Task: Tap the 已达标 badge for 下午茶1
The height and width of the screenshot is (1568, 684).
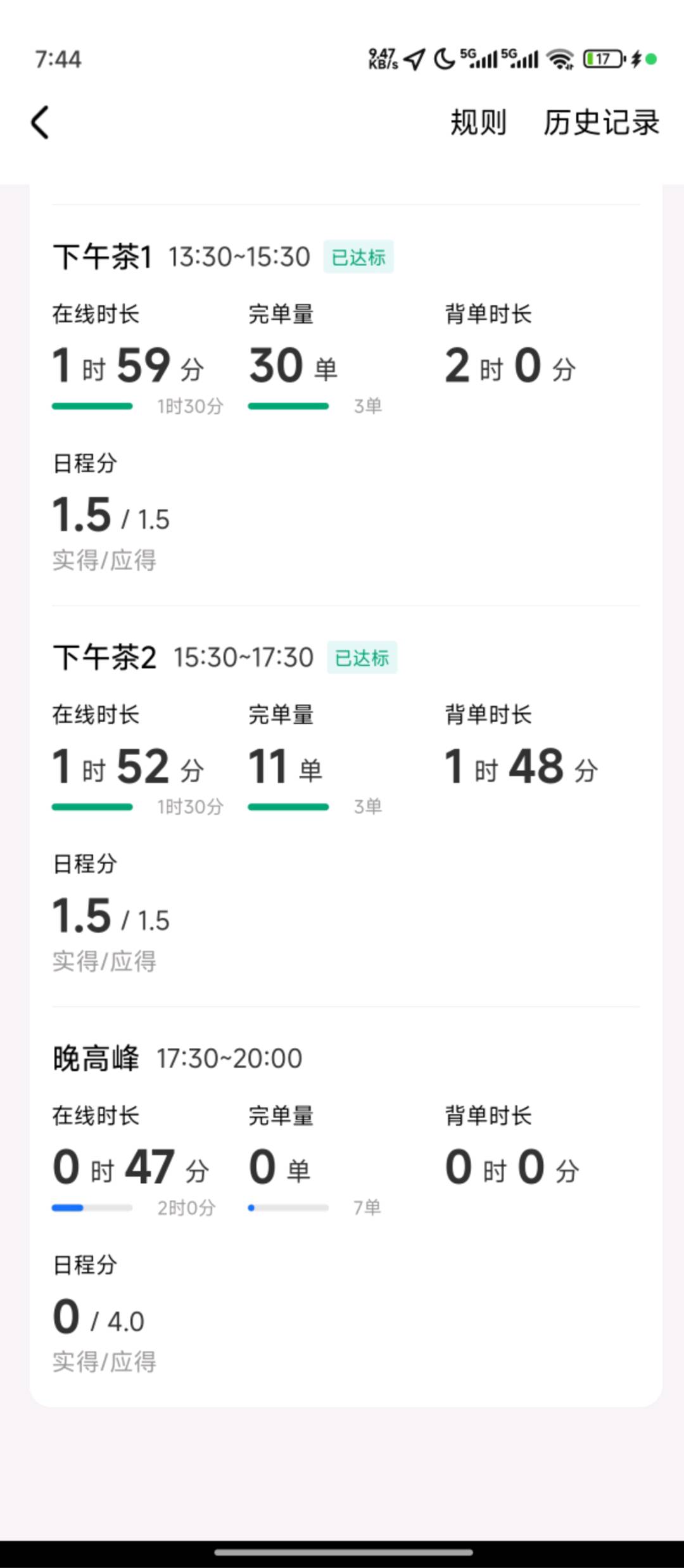Action: tap(358, 257)
